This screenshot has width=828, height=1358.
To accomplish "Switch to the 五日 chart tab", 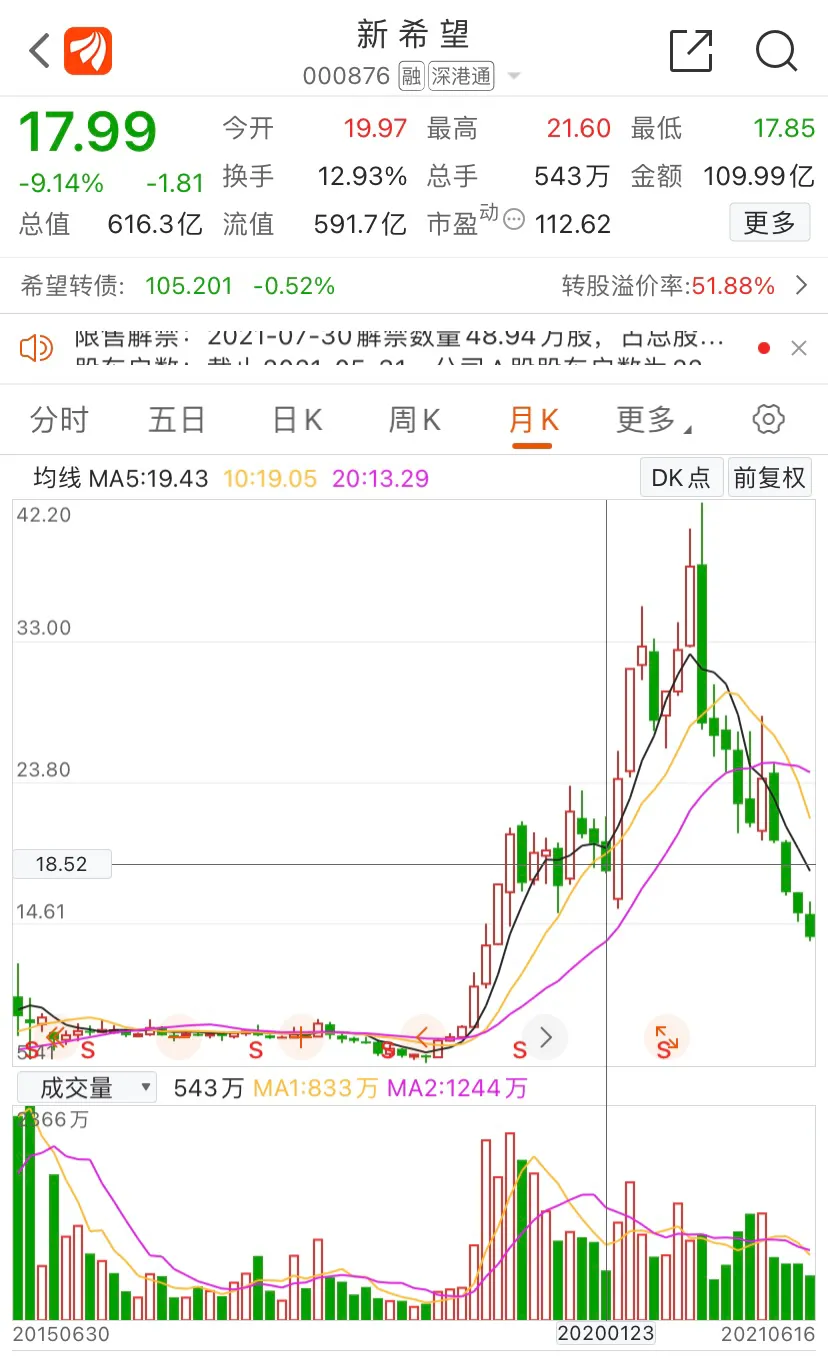I will point(177,420).
